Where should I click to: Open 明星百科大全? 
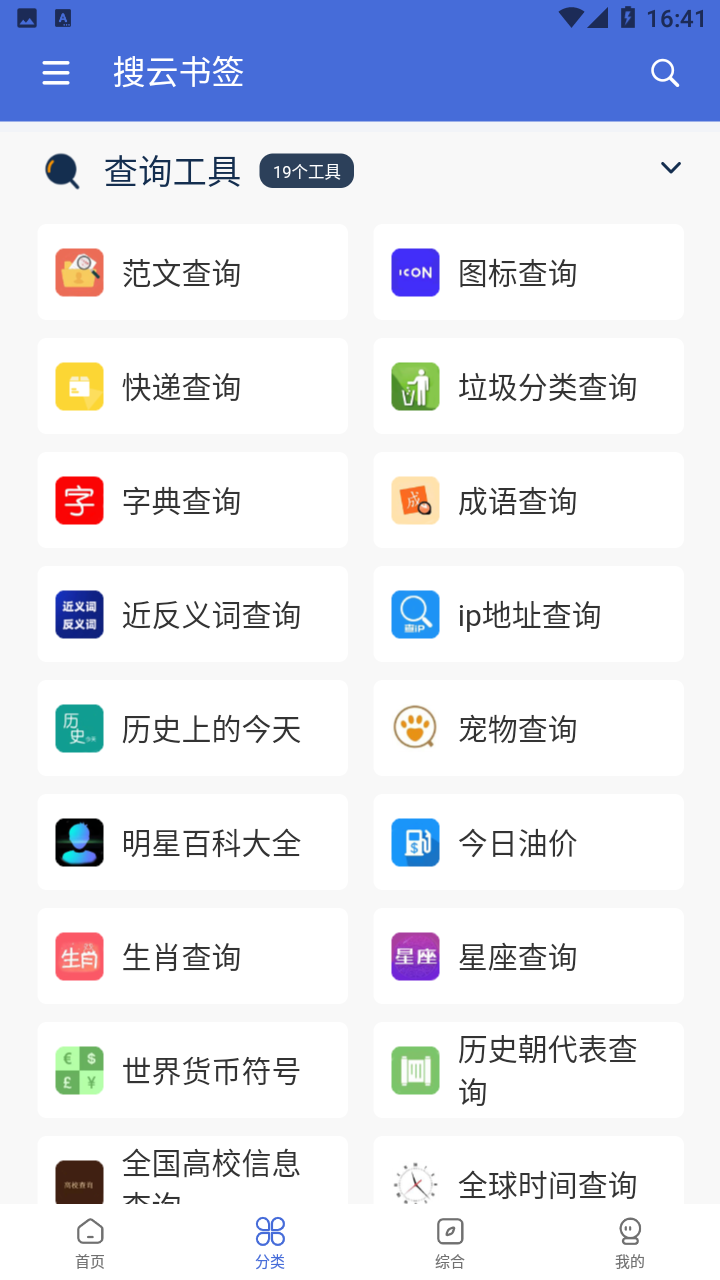pos(193,842)
